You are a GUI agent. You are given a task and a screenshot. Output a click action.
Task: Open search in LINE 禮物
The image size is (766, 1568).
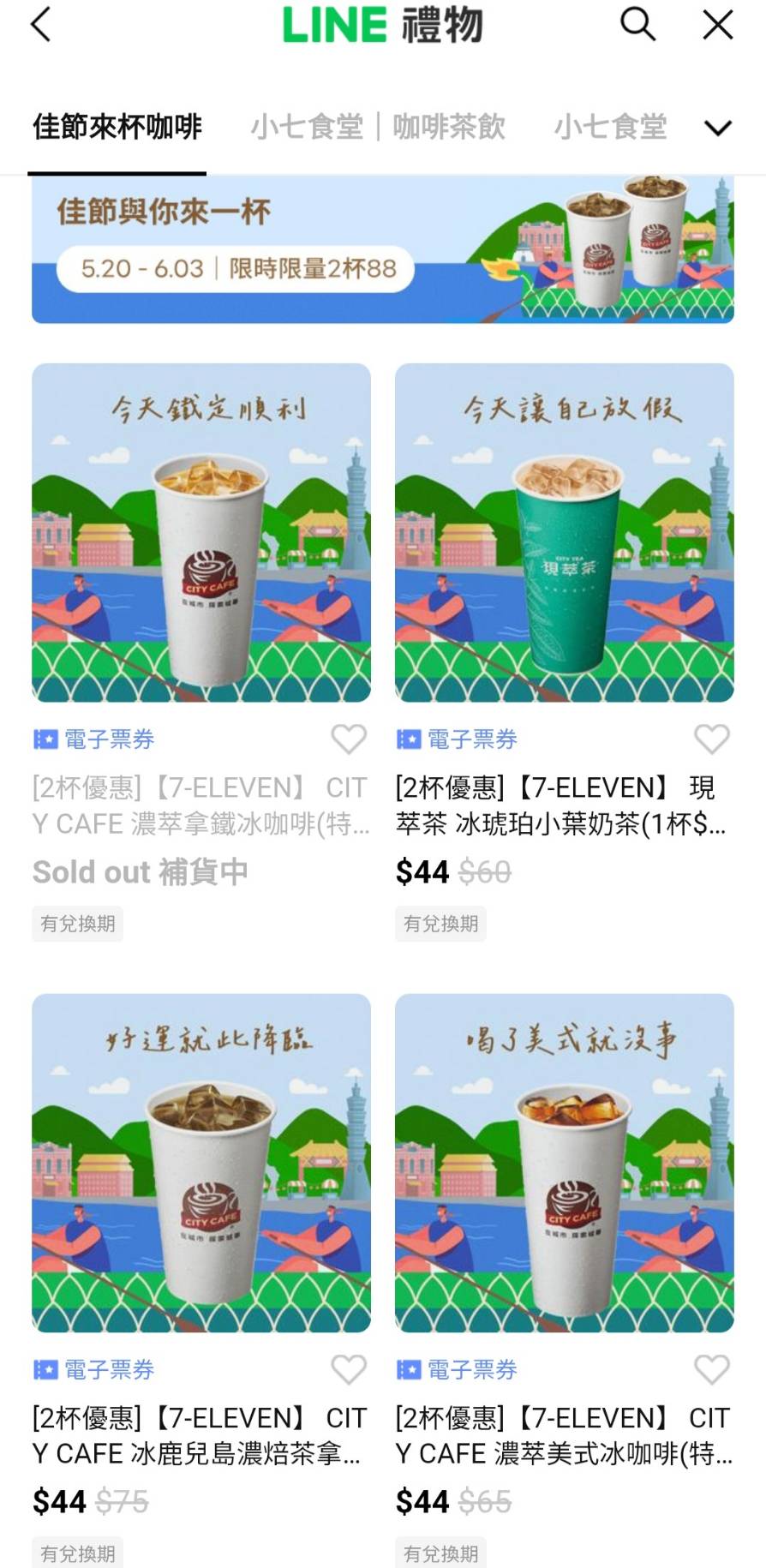637,24
